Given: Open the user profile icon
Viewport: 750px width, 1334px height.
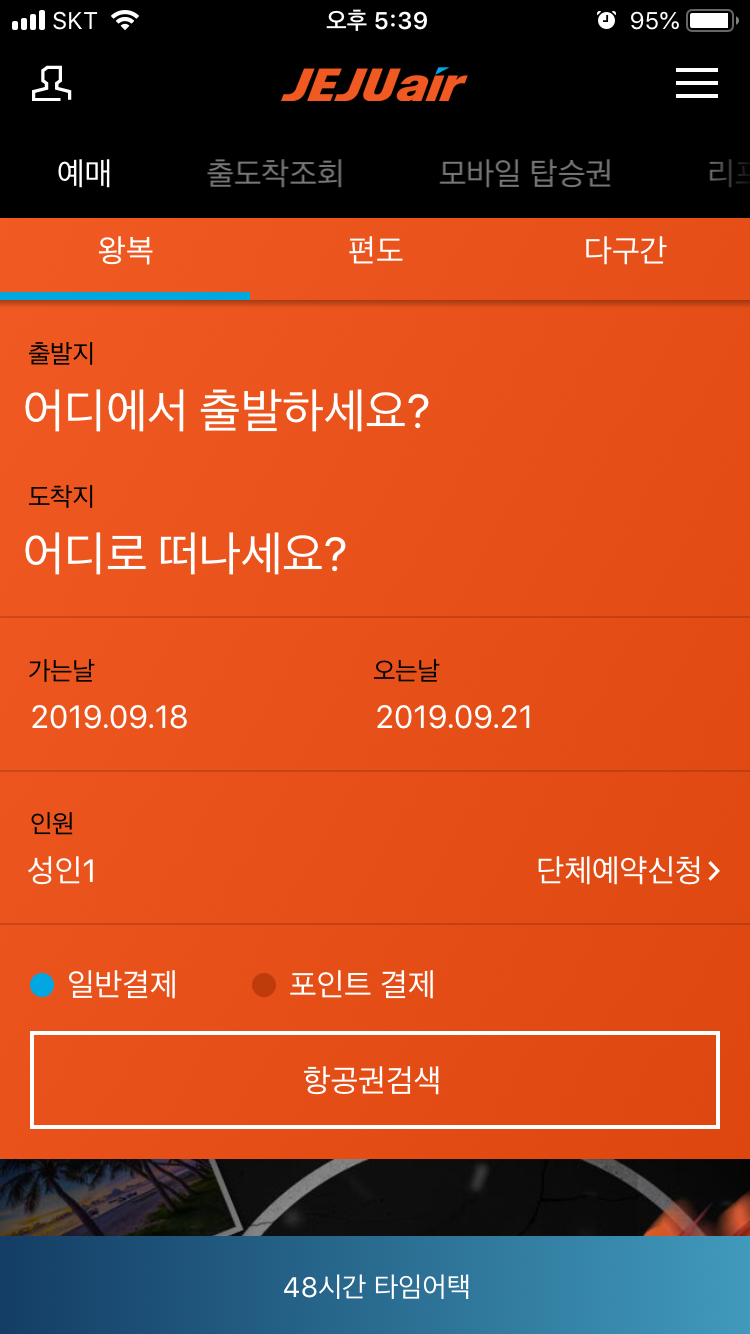Looking at the screenshot, I should pyautogui.click(x=51, y=84).
